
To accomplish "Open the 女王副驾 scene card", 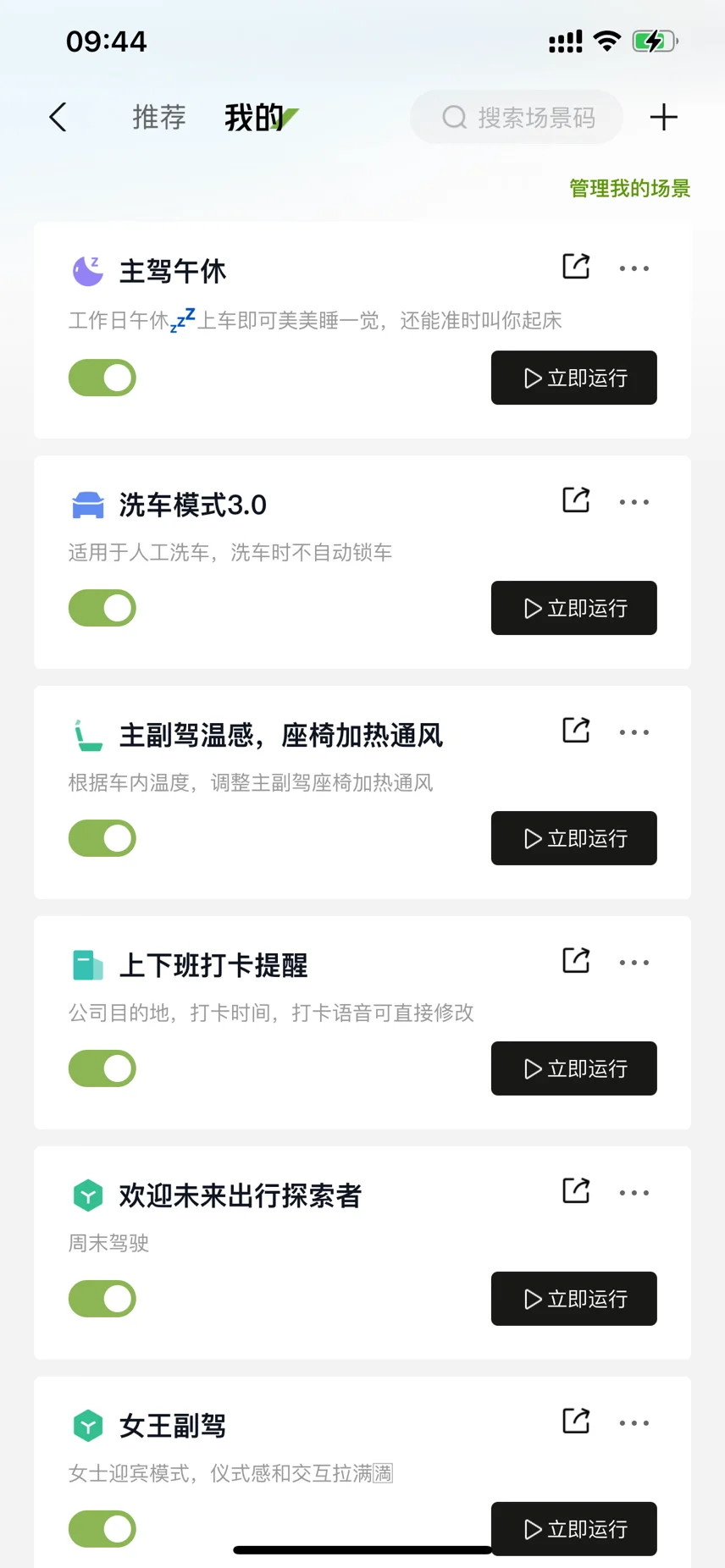I will pos(362,1472).
